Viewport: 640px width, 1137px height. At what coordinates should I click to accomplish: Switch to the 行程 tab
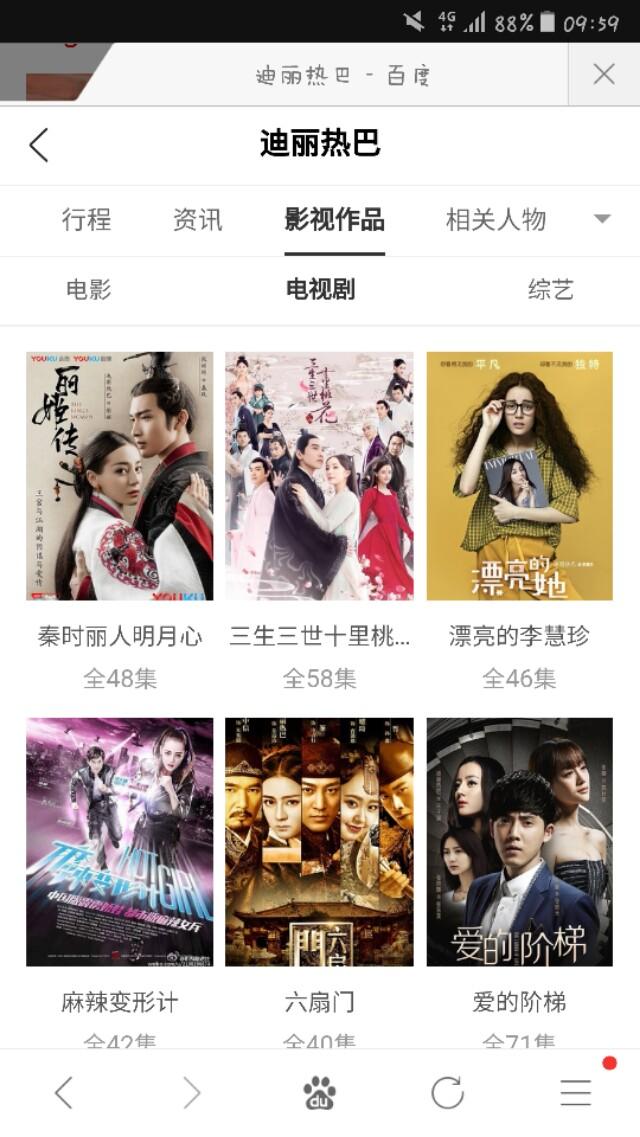point(87,220)
